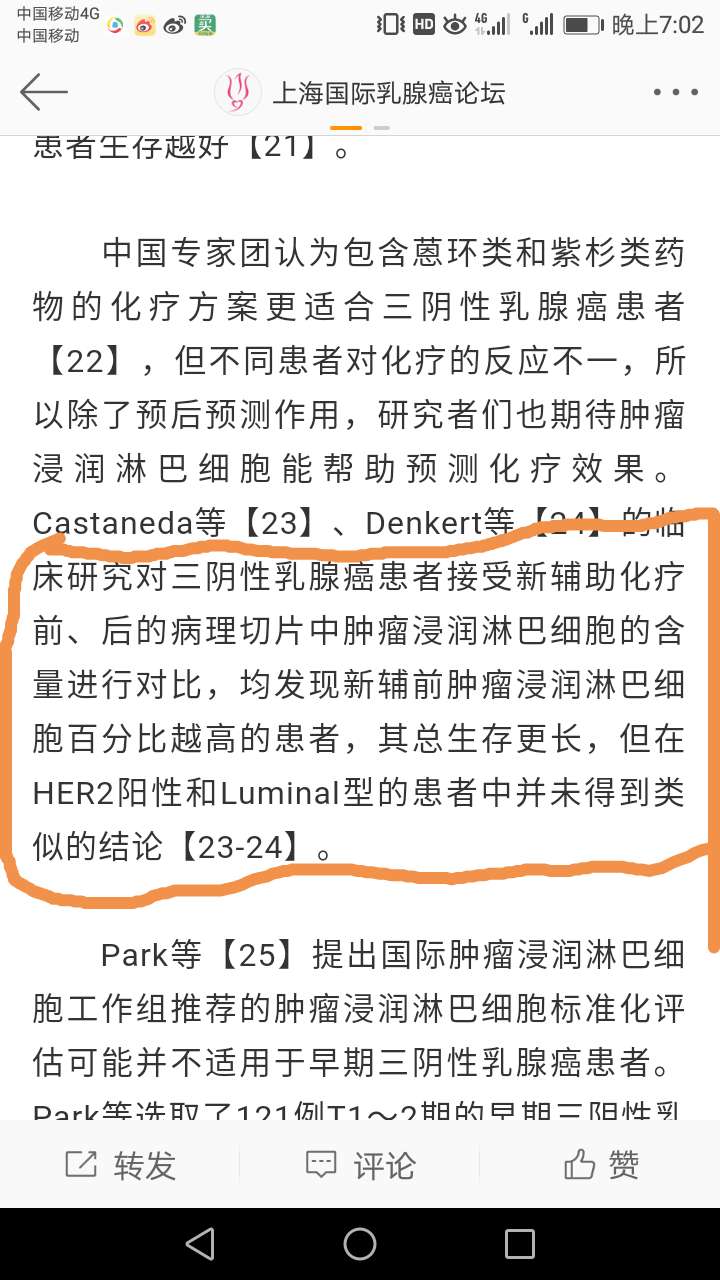This screenshot has width=720, height=1280.
Task: Tap the 评论 comment bubble icon
Action: pos(322,1164)
